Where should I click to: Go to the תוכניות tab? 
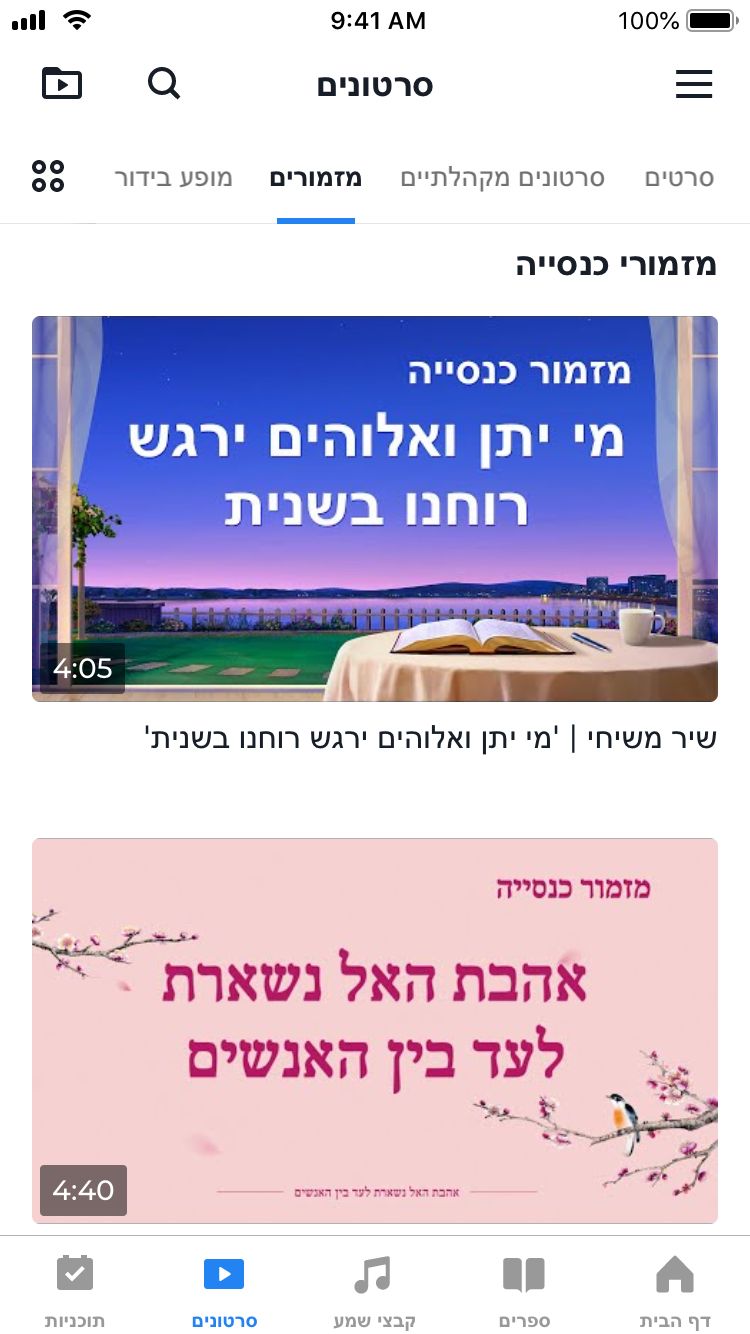[x=75, y=1290]
